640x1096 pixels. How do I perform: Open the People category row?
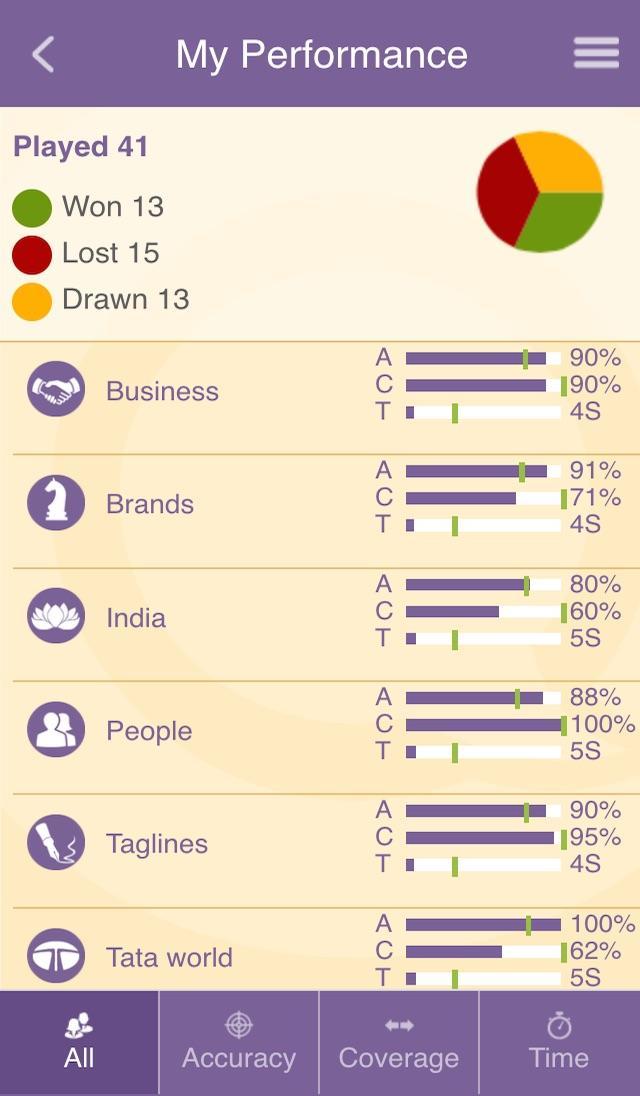(x=148, y=731)
